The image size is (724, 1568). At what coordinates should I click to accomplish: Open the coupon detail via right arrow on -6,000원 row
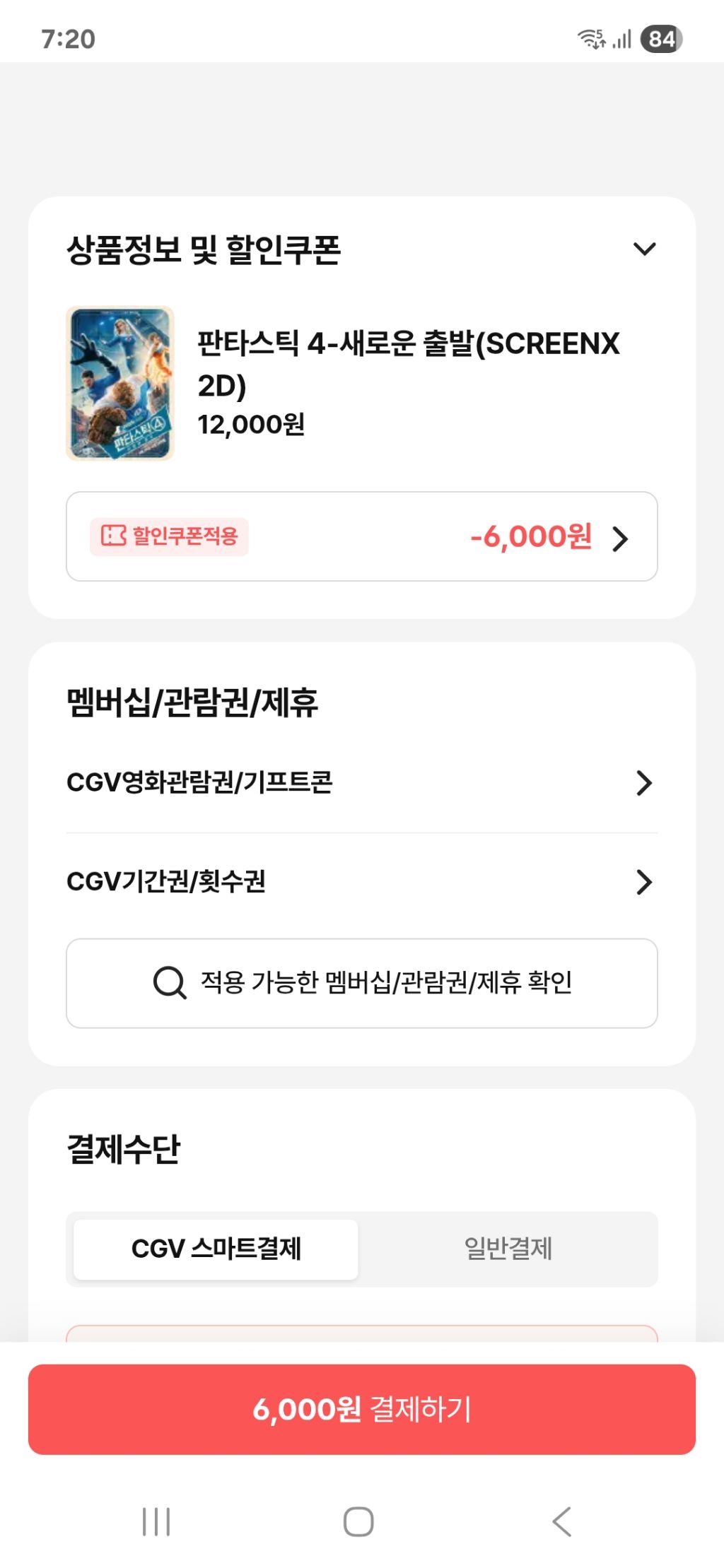[x=621, y=539]
